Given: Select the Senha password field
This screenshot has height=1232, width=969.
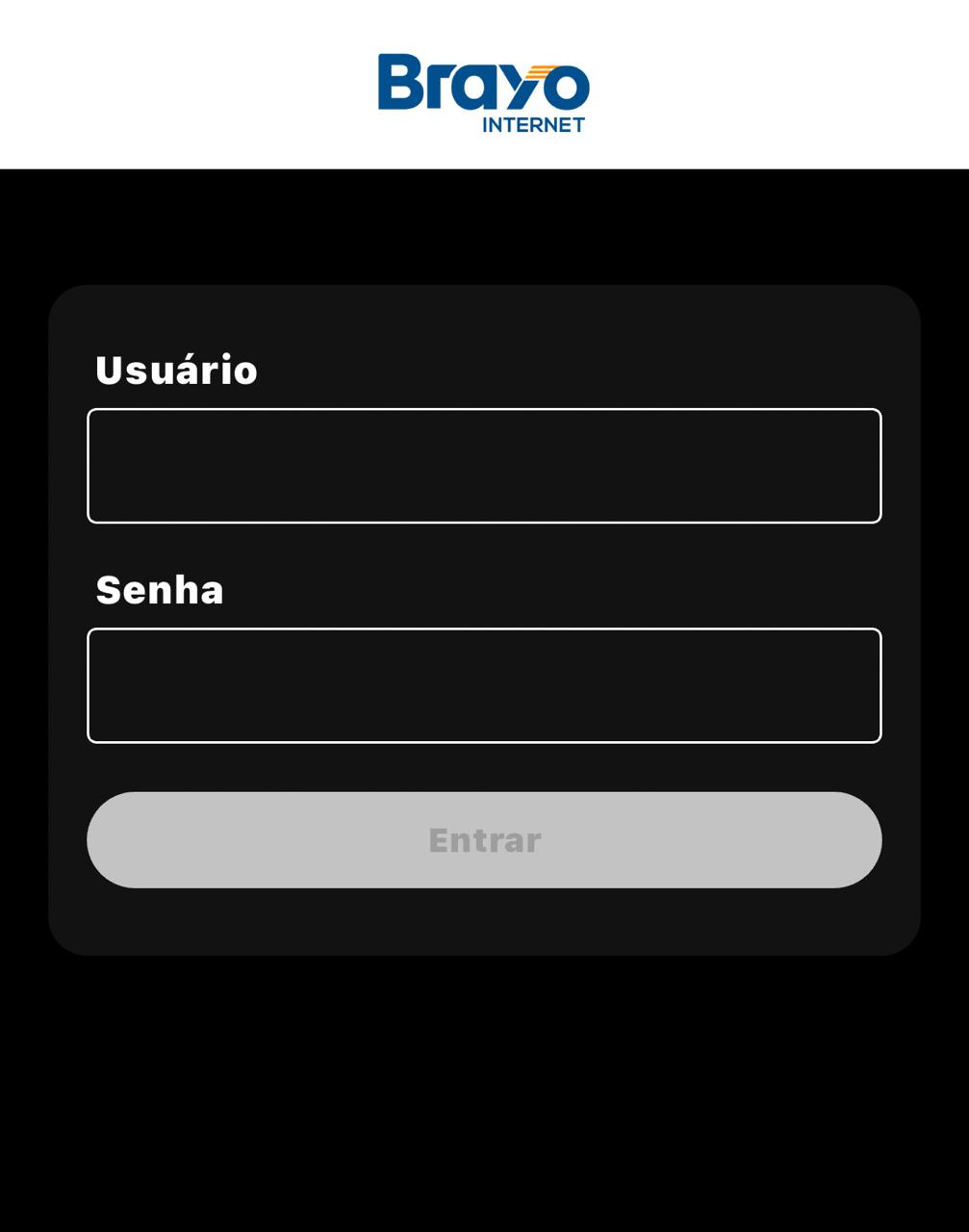Looking at the screenshot, I should pos(484,685).
